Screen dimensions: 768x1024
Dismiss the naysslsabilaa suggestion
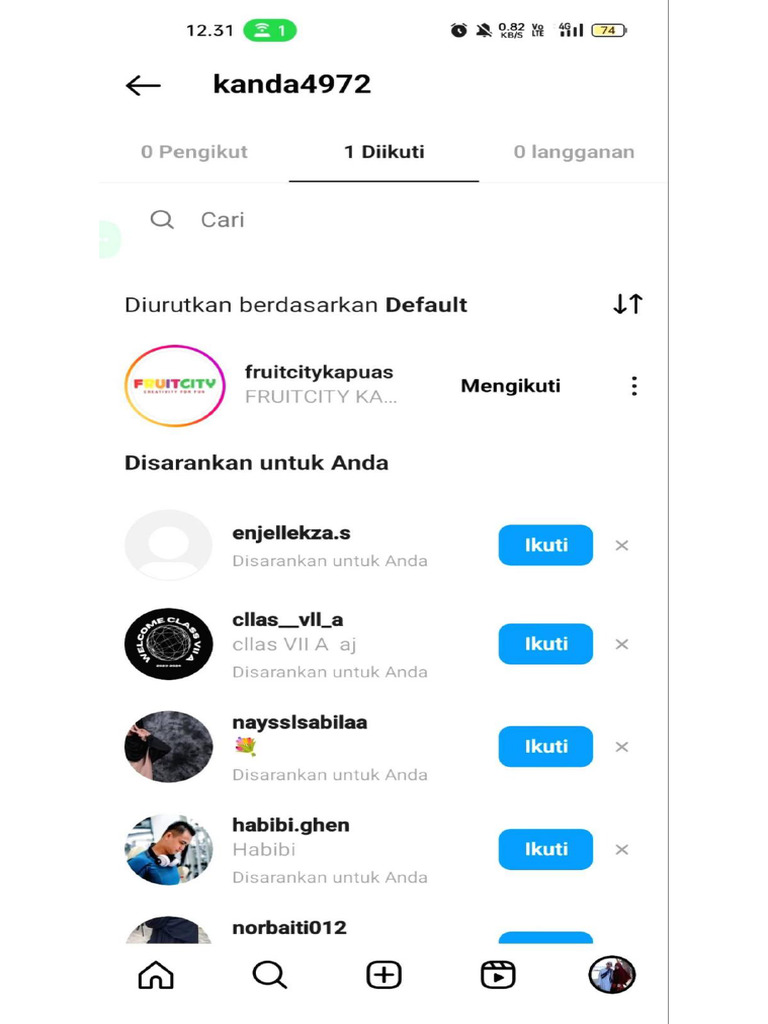[x=622, y=746]
